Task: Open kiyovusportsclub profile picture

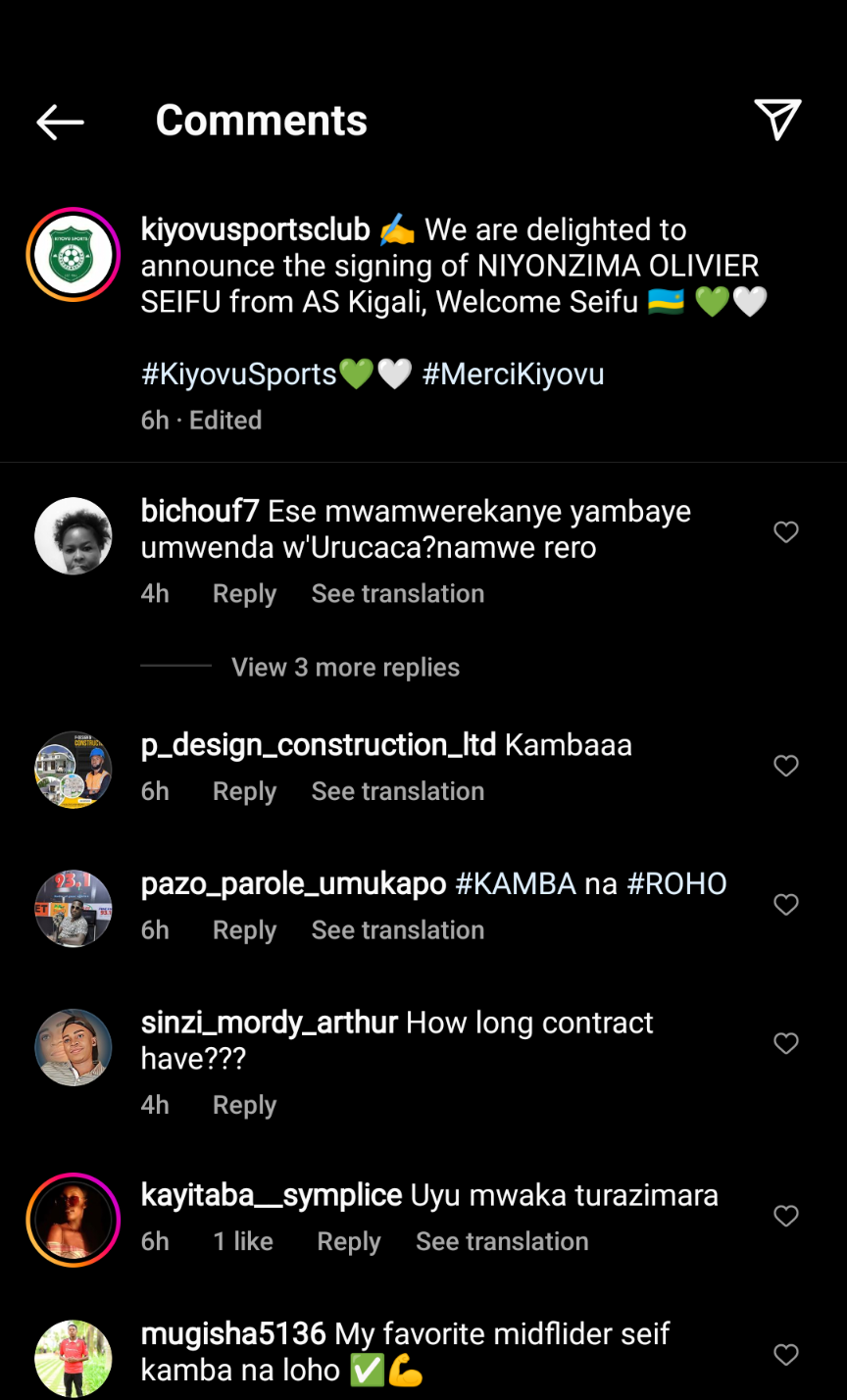Action: (x=73, y=255)
